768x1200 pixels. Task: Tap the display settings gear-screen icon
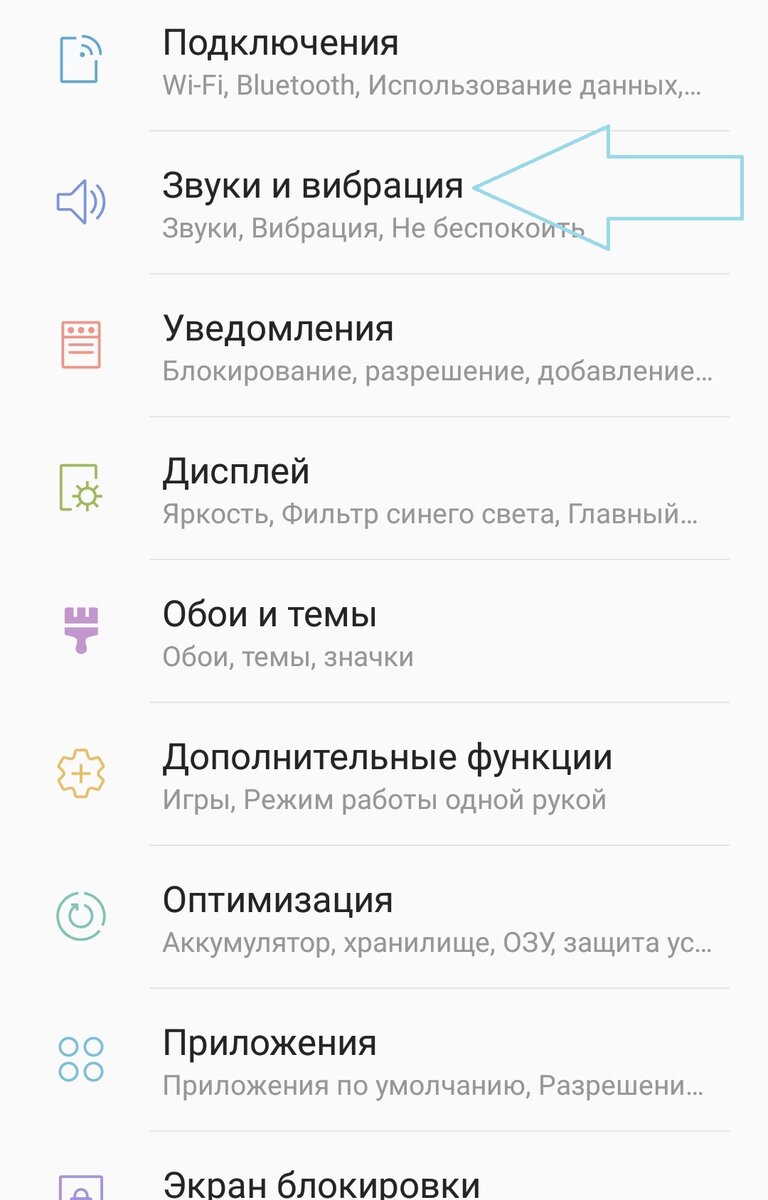point(79,486)
